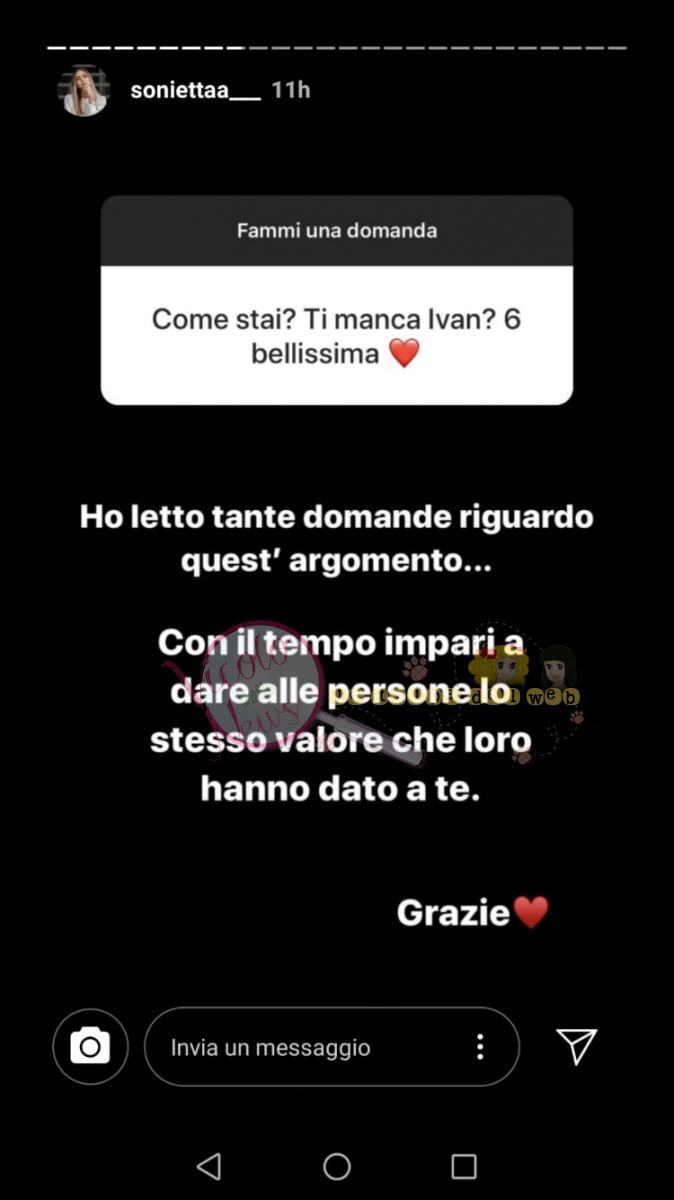Open the sonietta username link
The height and width of the screenshot is (1200, 674).
coord(195,90)
